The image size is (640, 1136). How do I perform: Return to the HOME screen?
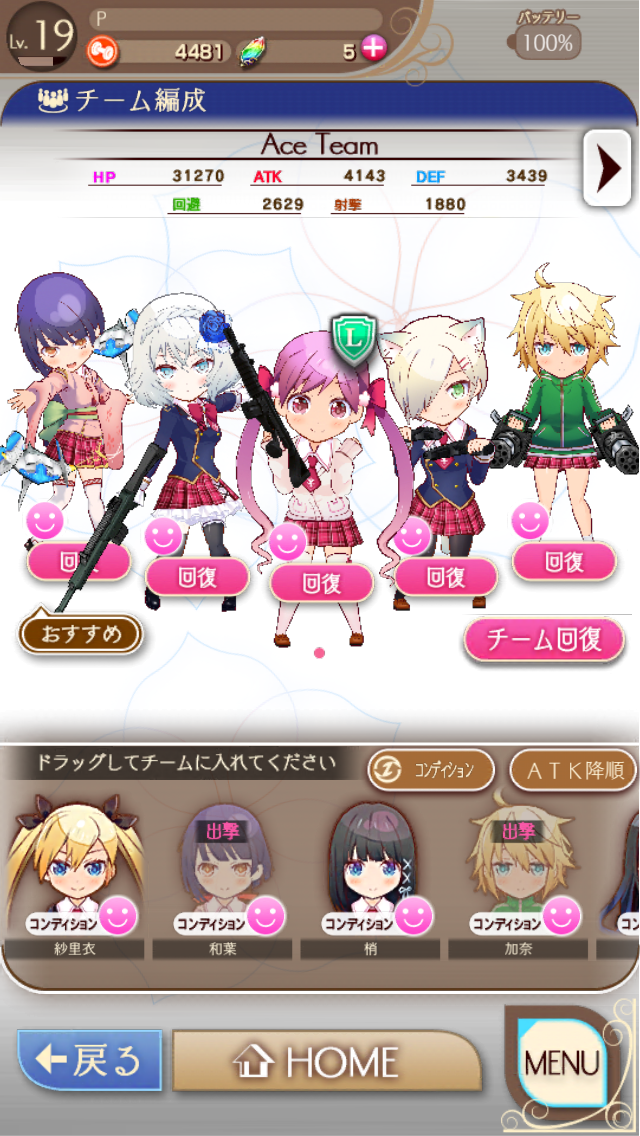pyautogui.click(x=327, y=1061)
